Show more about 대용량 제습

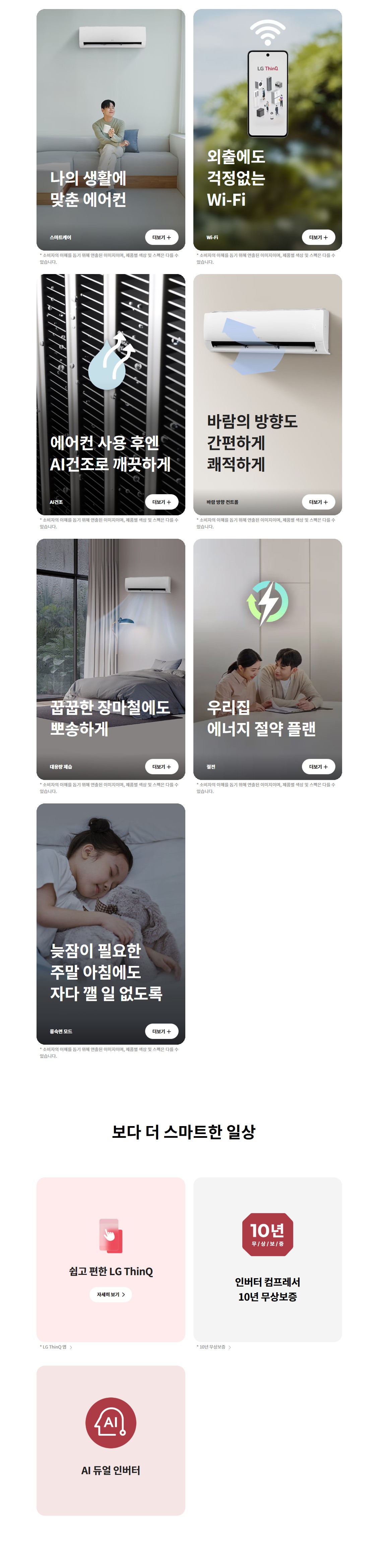pos(162,767)
